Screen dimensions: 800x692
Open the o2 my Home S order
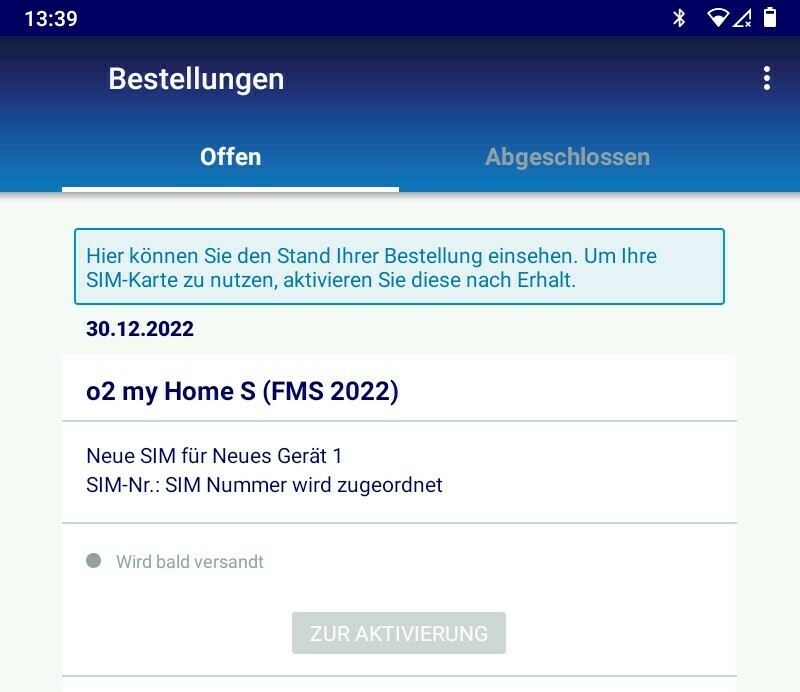[243, 392]
